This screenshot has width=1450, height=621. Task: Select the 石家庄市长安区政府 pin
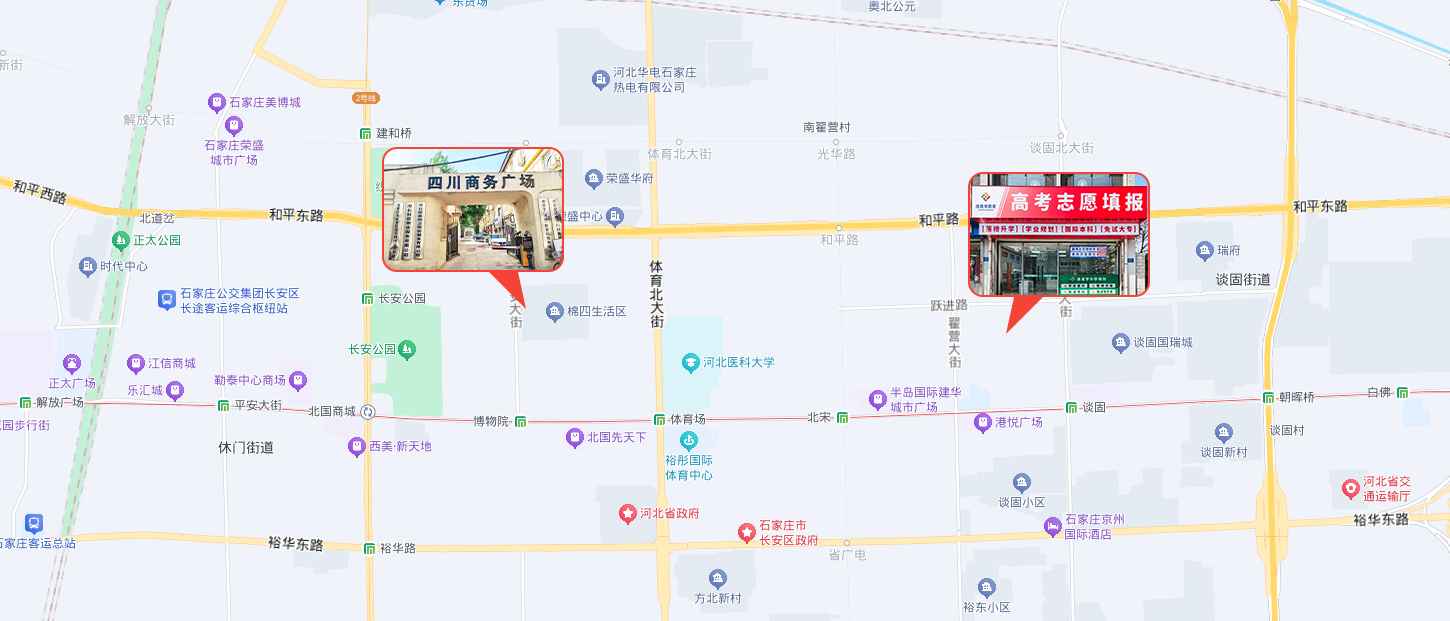tap(746, 532)
